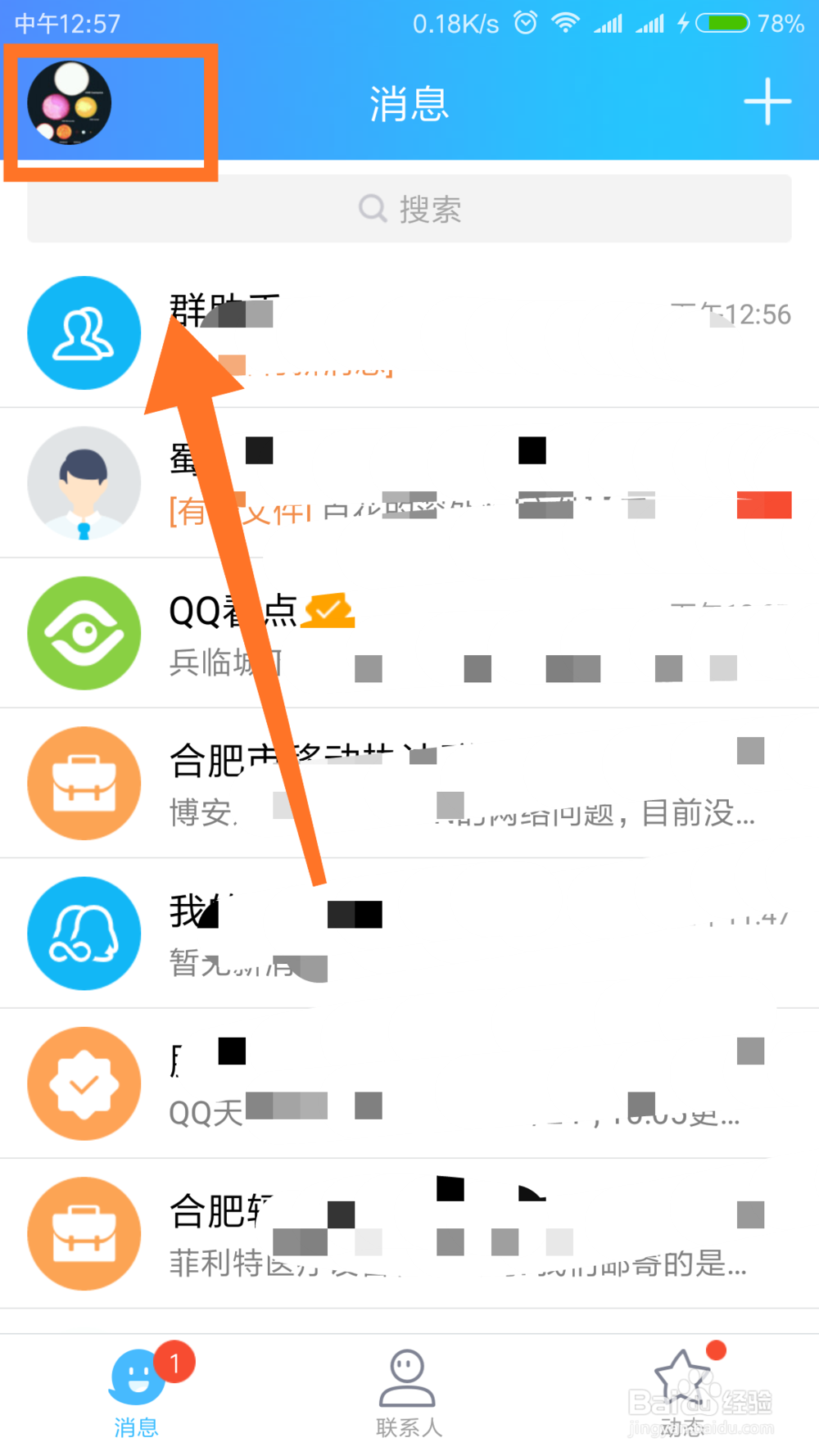The image size is (819, 1456).
Task: Tap the battery indicator in the status bar
Action: pos(722,23)
